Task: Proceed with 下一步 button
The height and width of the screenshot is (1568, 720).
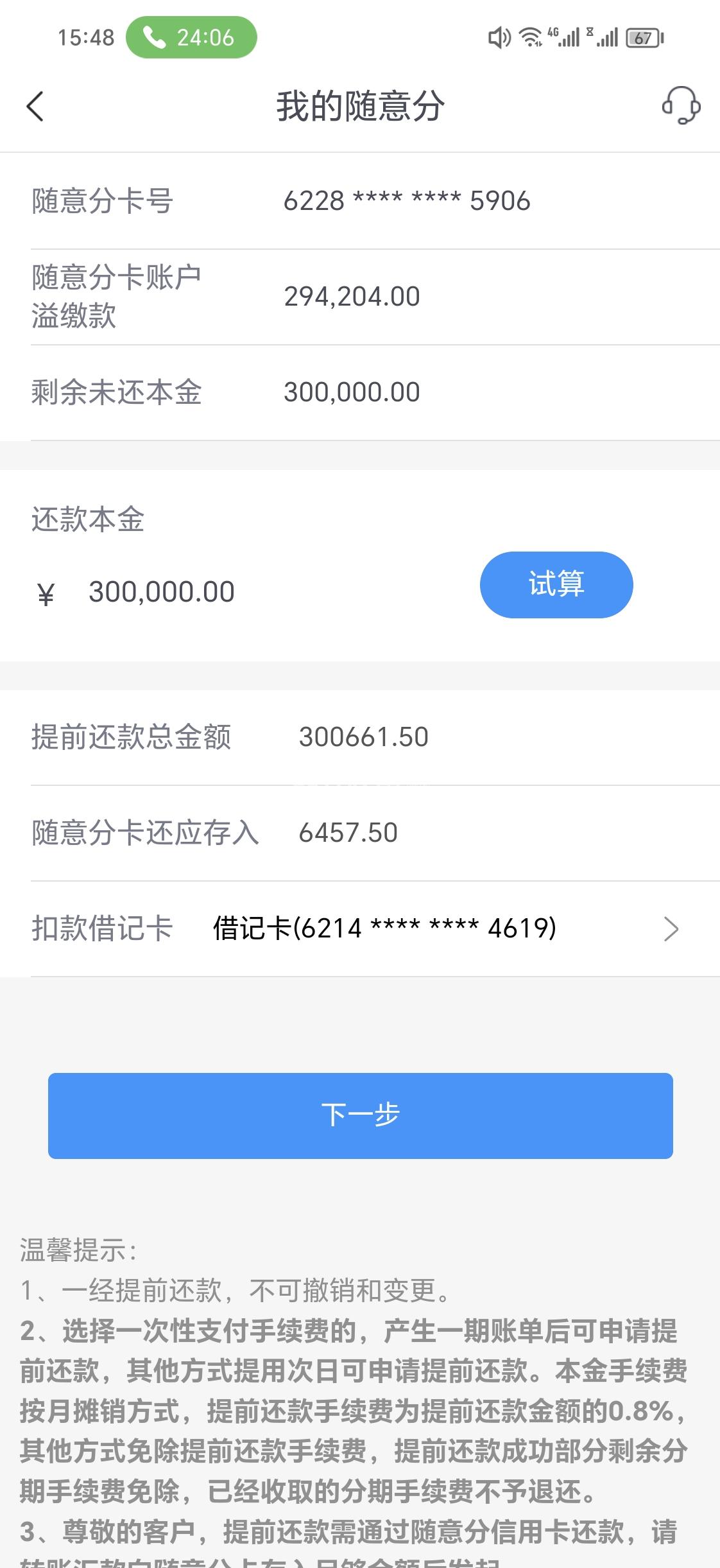Action: click(360, 1115)
